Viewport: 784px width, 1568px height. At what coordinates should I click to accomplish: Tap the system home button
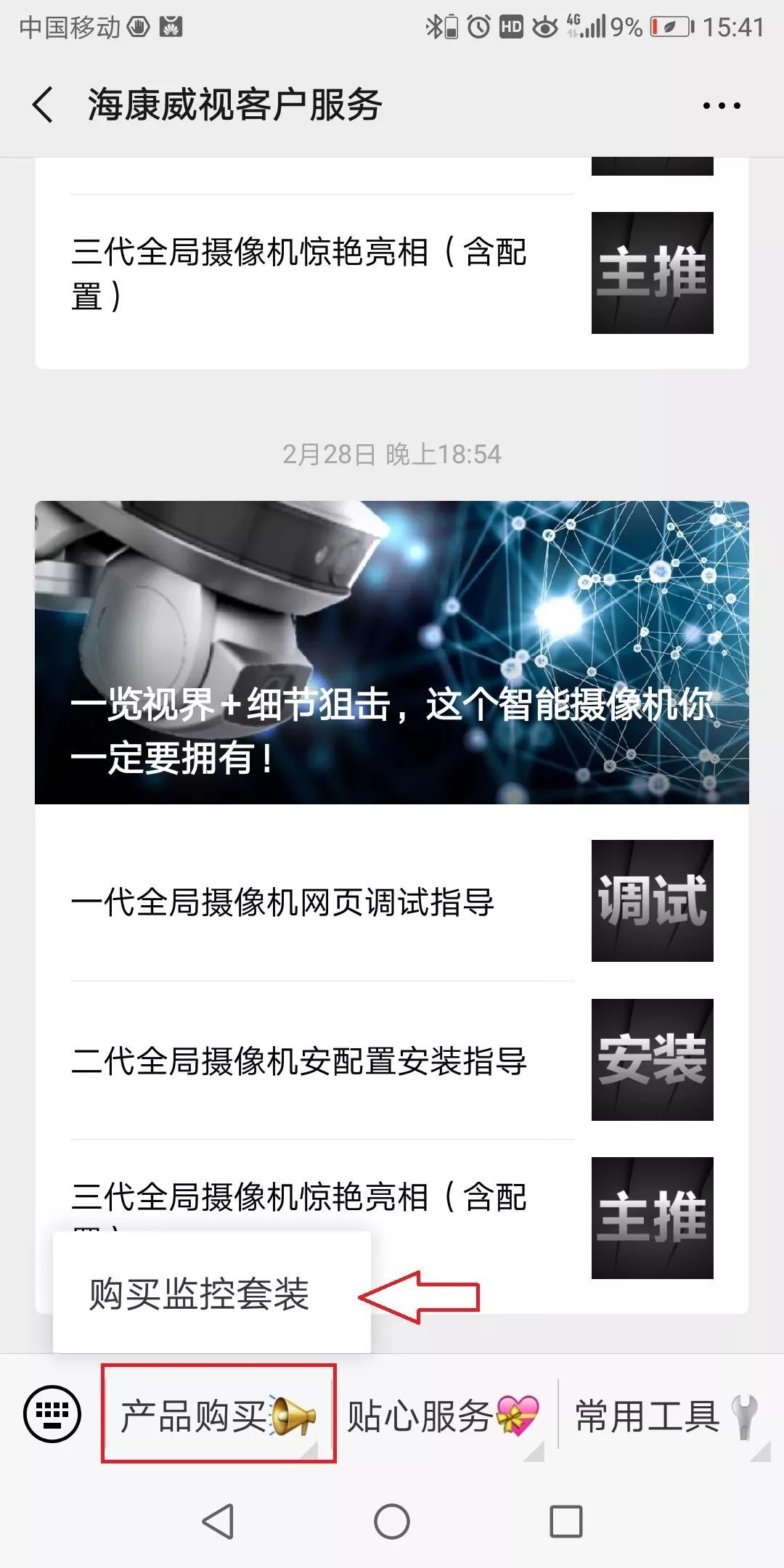tap(392, 1521)
